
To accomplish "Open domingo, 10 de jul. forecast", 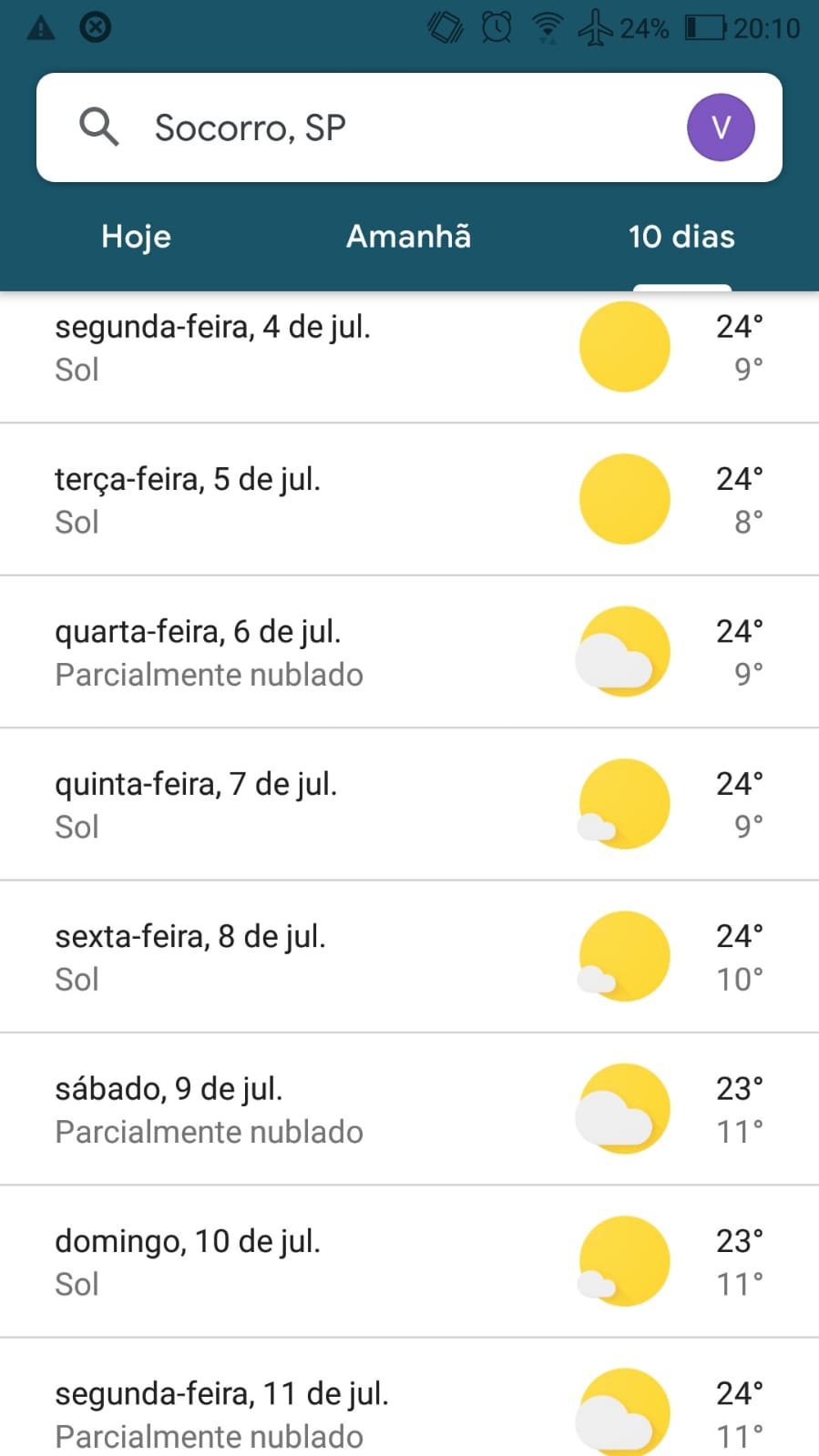I will (409, 1262).
